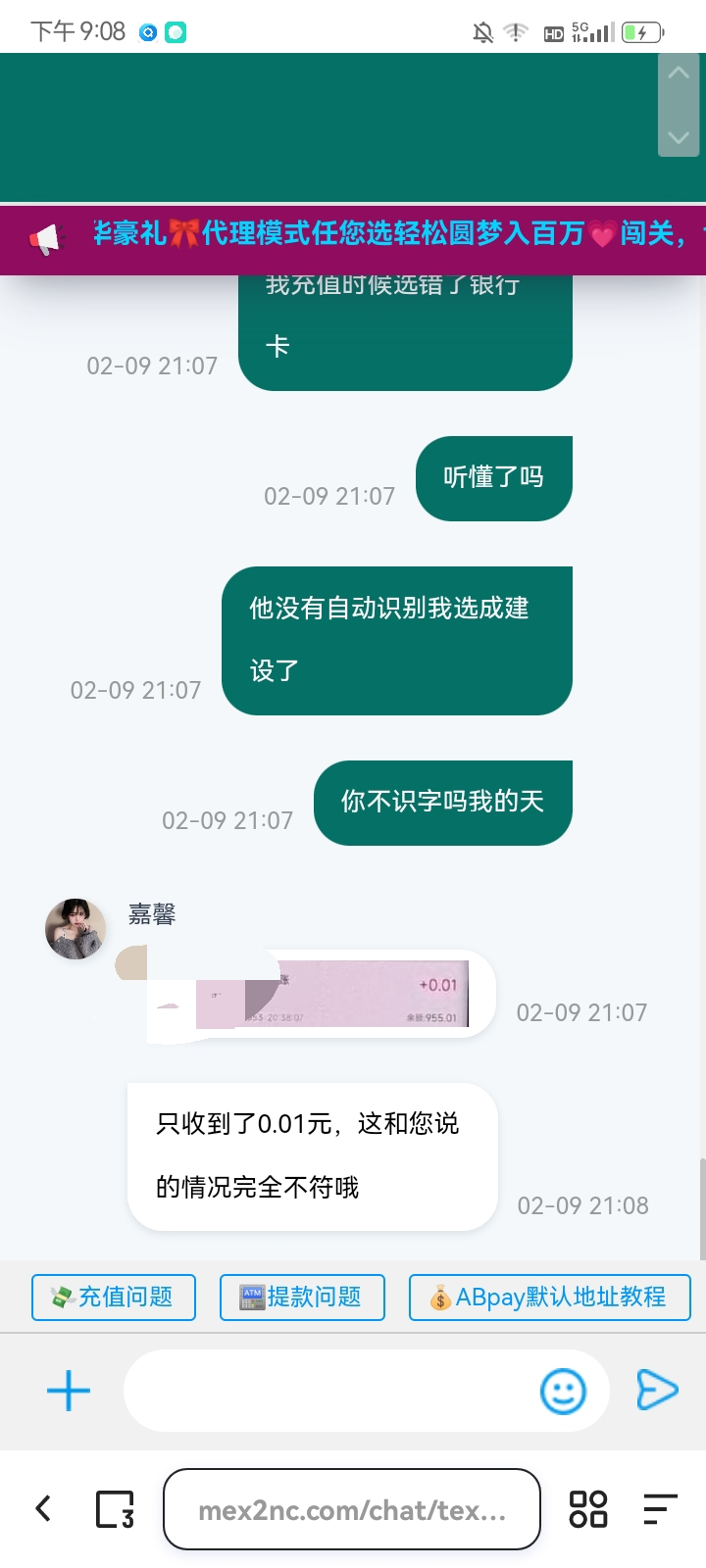The height and width of the screenshot is (1568, 706).
Task: Focus the chat message input field
Action: click(x=328, y=1391)
